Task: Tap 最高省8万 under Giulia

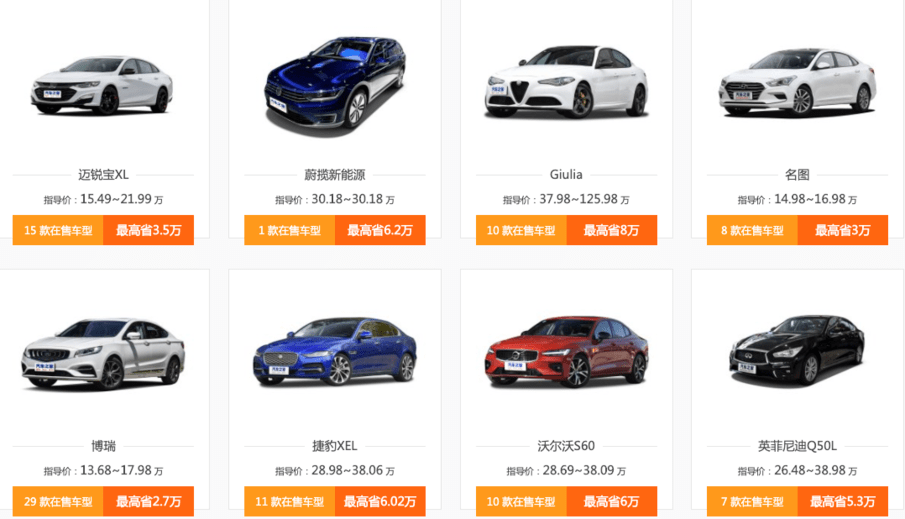Action: [x=611, y=230]
